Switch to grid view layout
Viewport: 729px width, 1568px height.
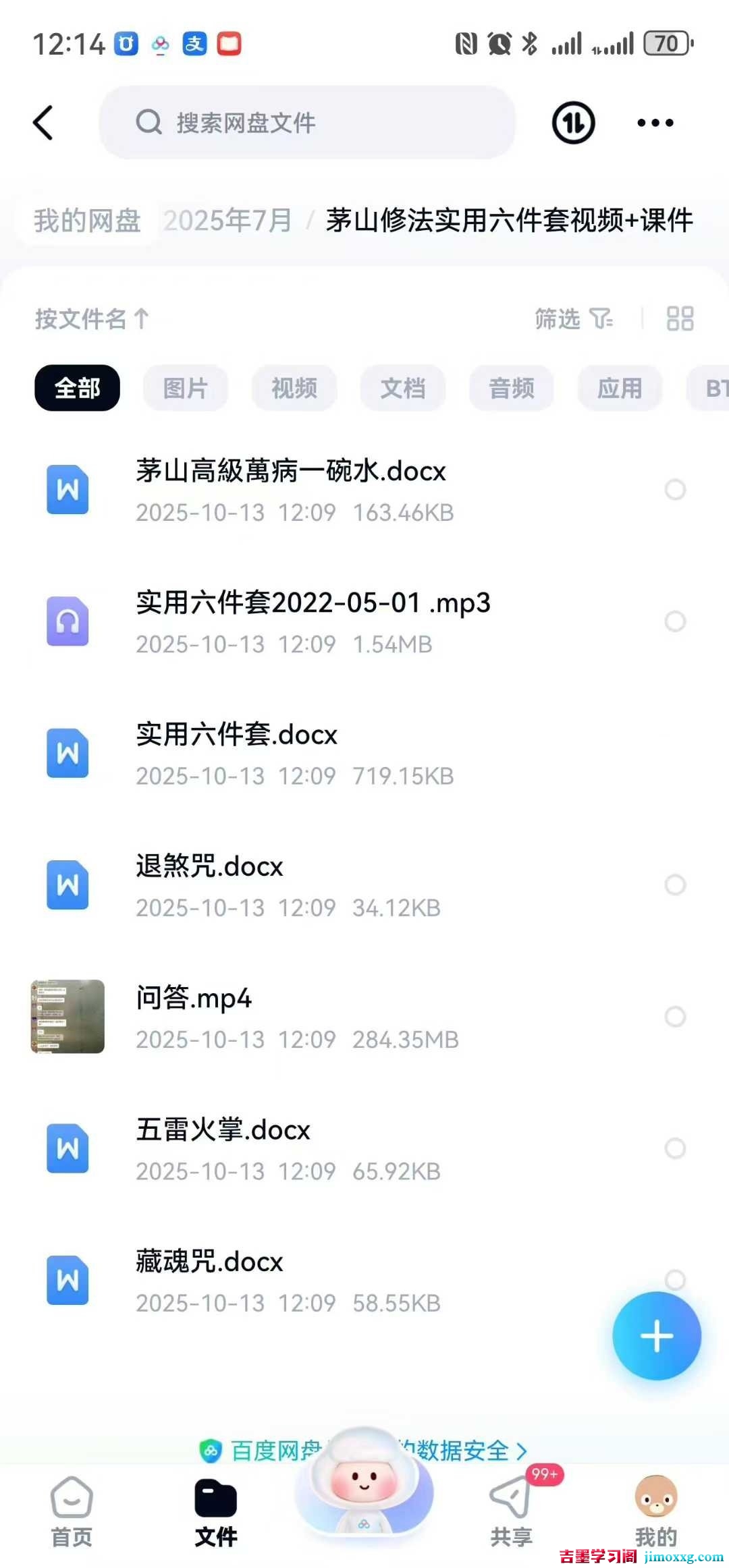(x=679, y=319)
